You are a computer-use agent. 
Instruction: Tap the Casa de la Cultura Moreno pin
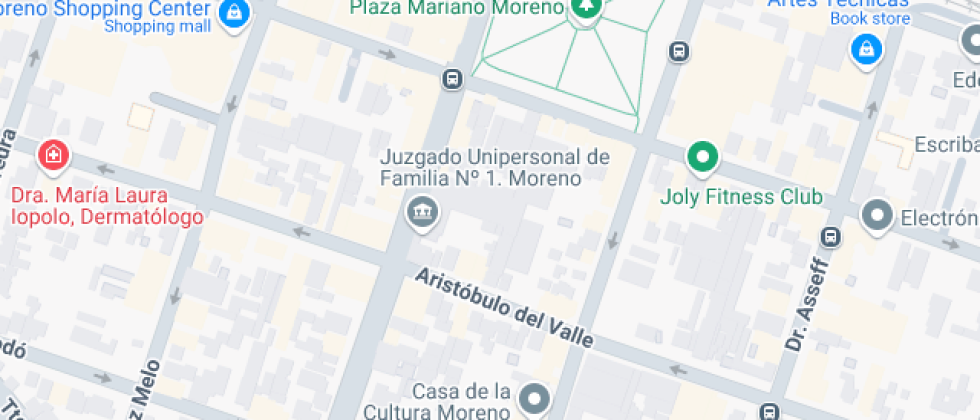point(537,400)
